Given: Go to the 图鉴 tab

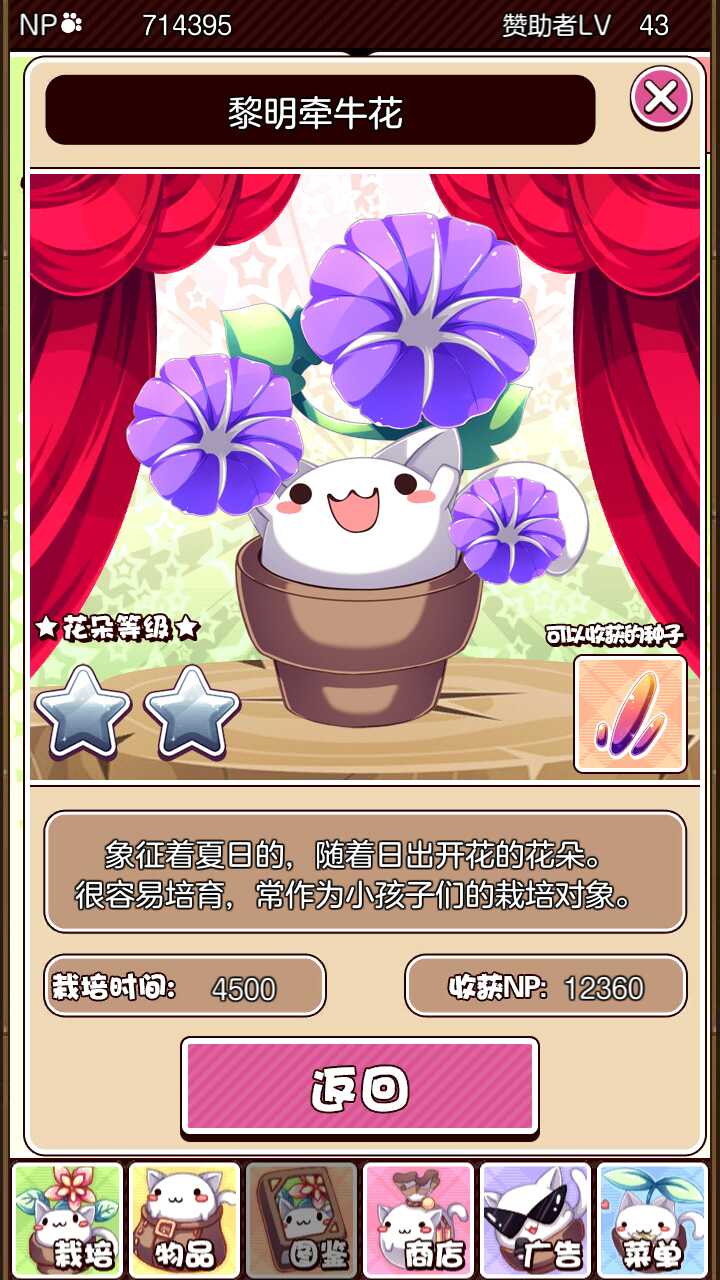Looking at the screenshot, I should click(x=301, y=1218).
